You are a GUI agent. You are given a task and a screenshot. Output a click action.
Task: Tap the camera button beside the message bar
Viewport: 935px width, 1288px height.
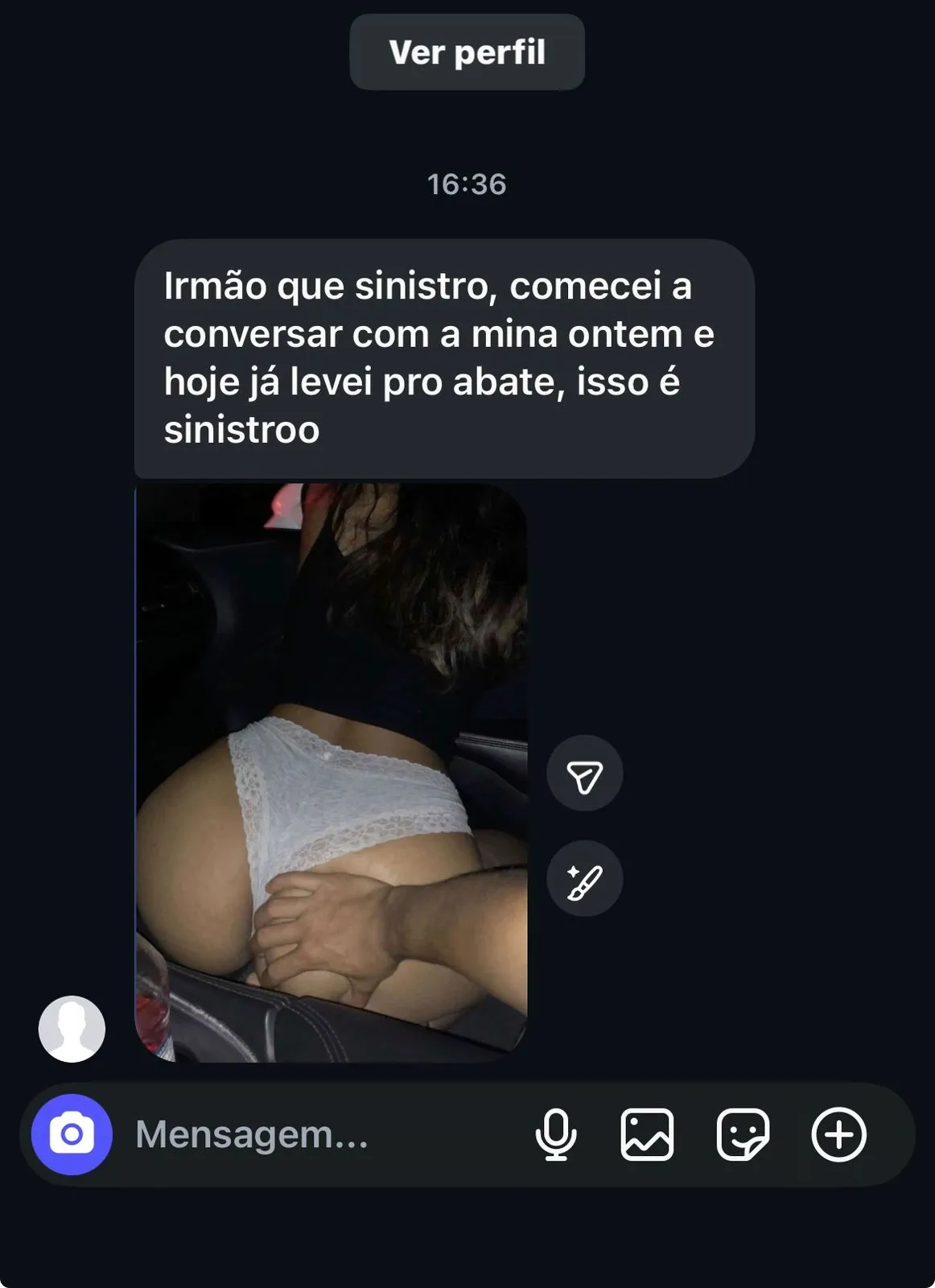(72, 1133)
